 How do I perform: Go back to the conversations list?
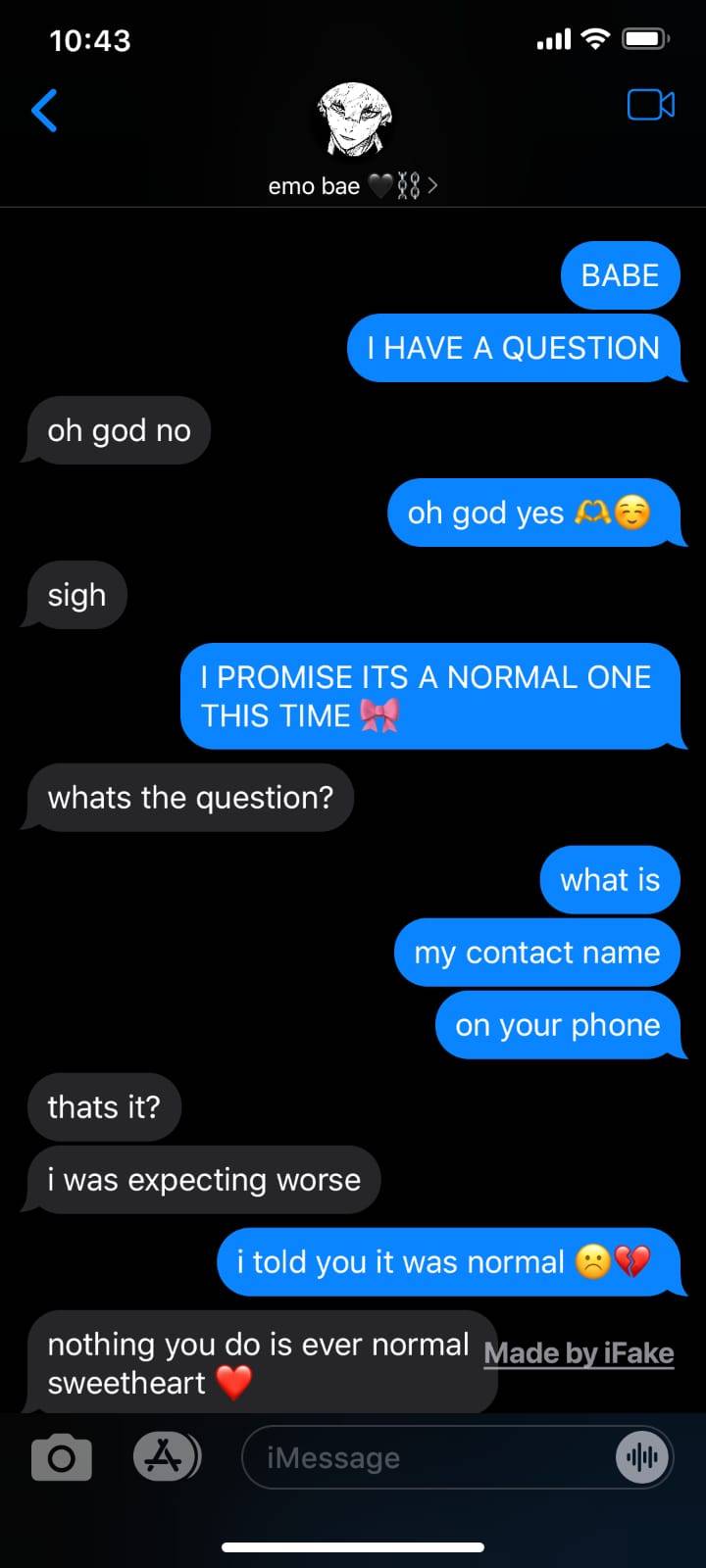click(45, 110)
